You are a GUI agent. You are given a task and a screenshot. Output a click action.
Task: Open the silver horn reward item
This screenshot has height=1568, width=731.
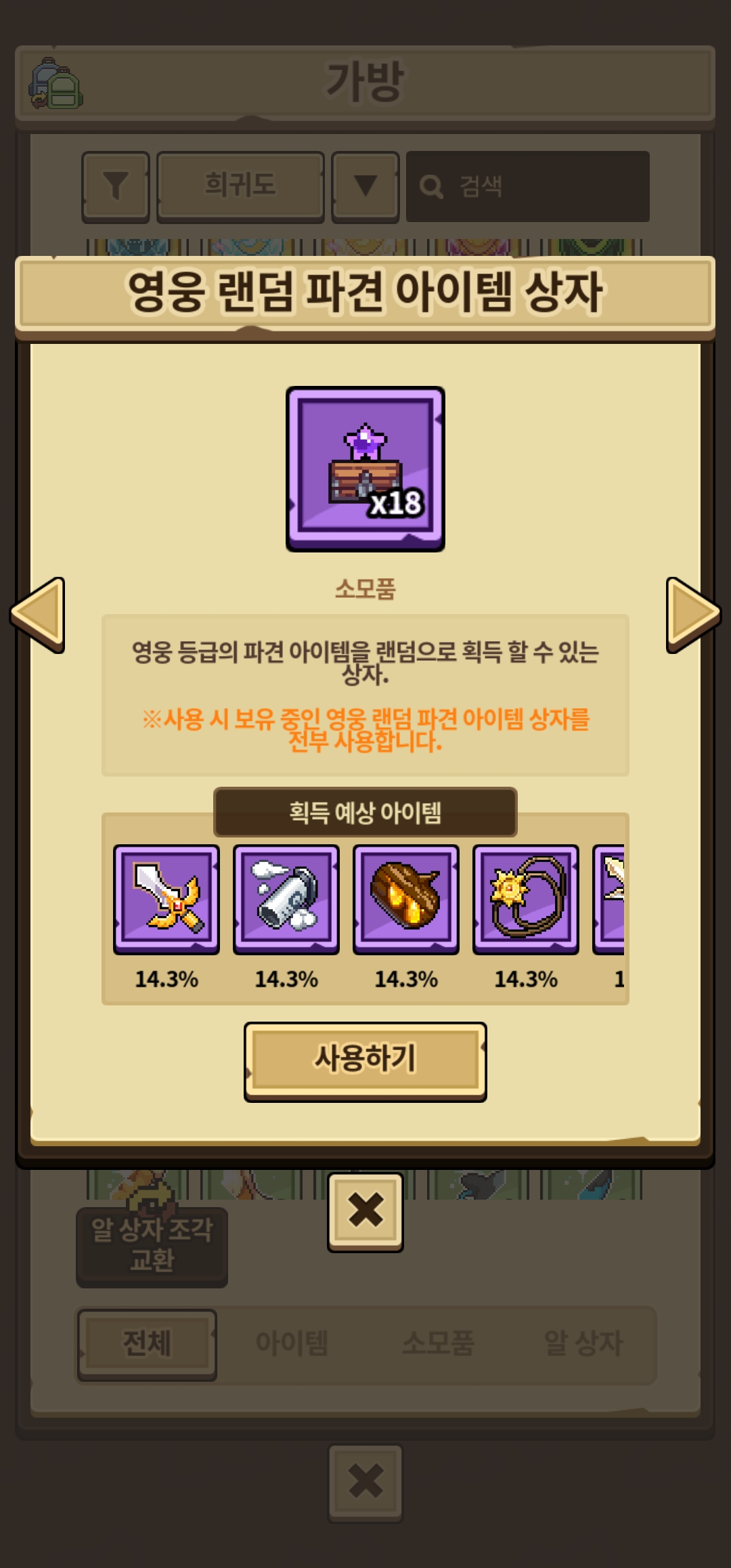tap(286, 899)
